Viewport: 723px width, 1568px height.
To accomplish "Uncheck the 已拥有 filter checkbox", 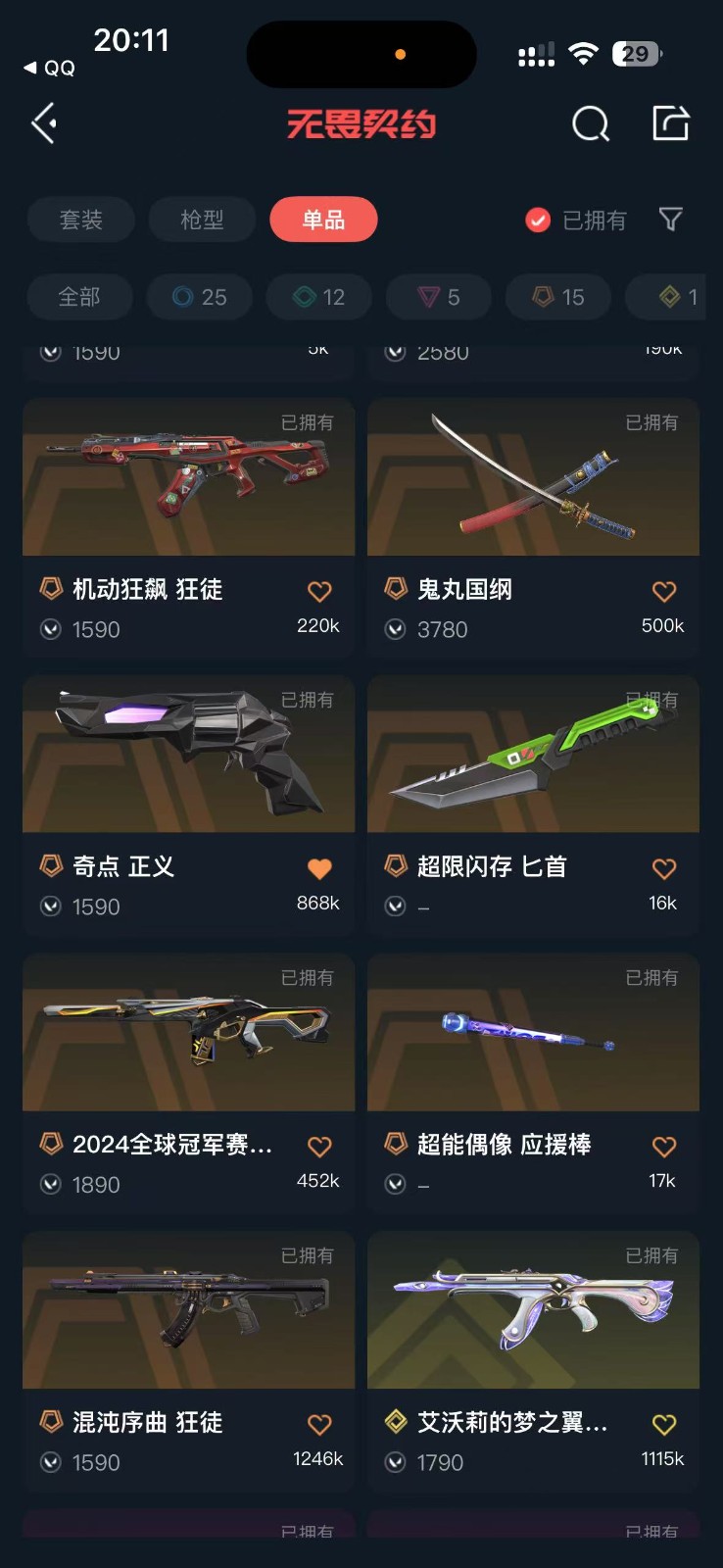I will (538, 220).
